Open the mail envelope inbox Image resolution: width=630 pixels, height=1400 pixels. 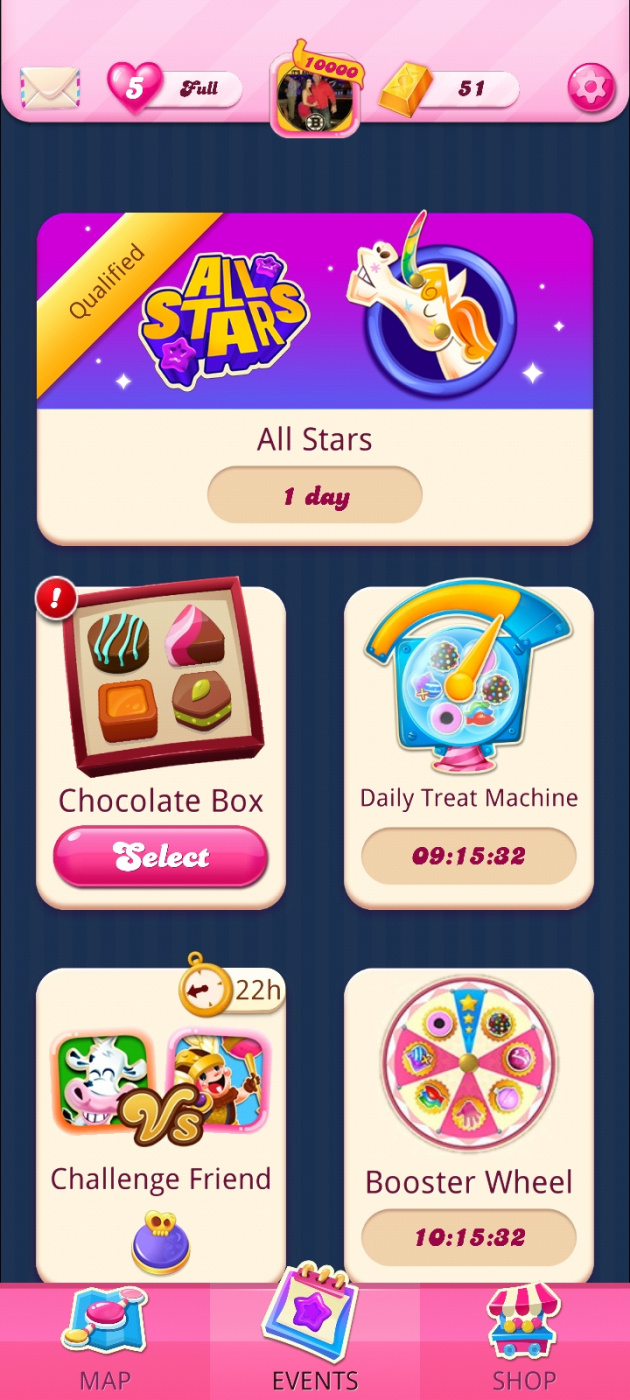click(x=50, y=89)
